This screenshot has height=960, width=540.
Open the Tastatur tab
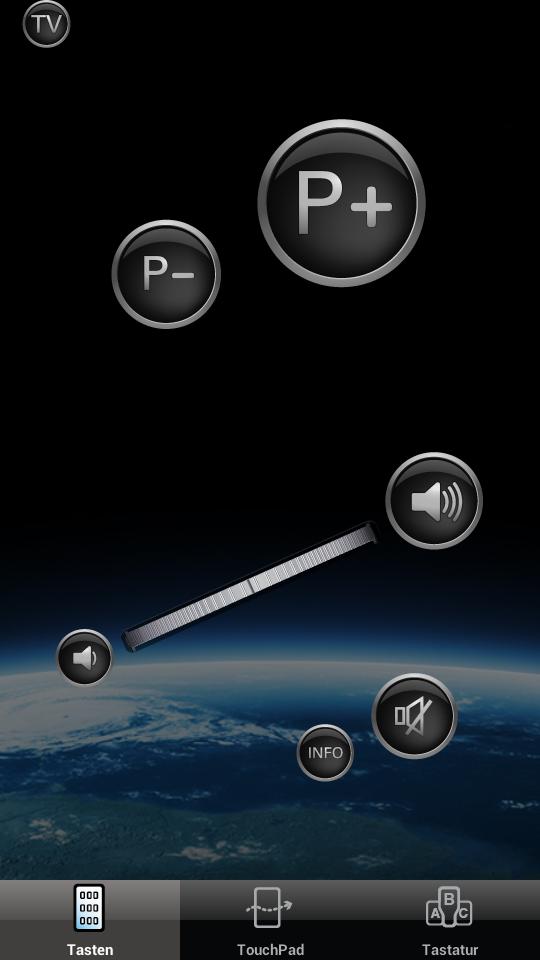tap(450, 920)
